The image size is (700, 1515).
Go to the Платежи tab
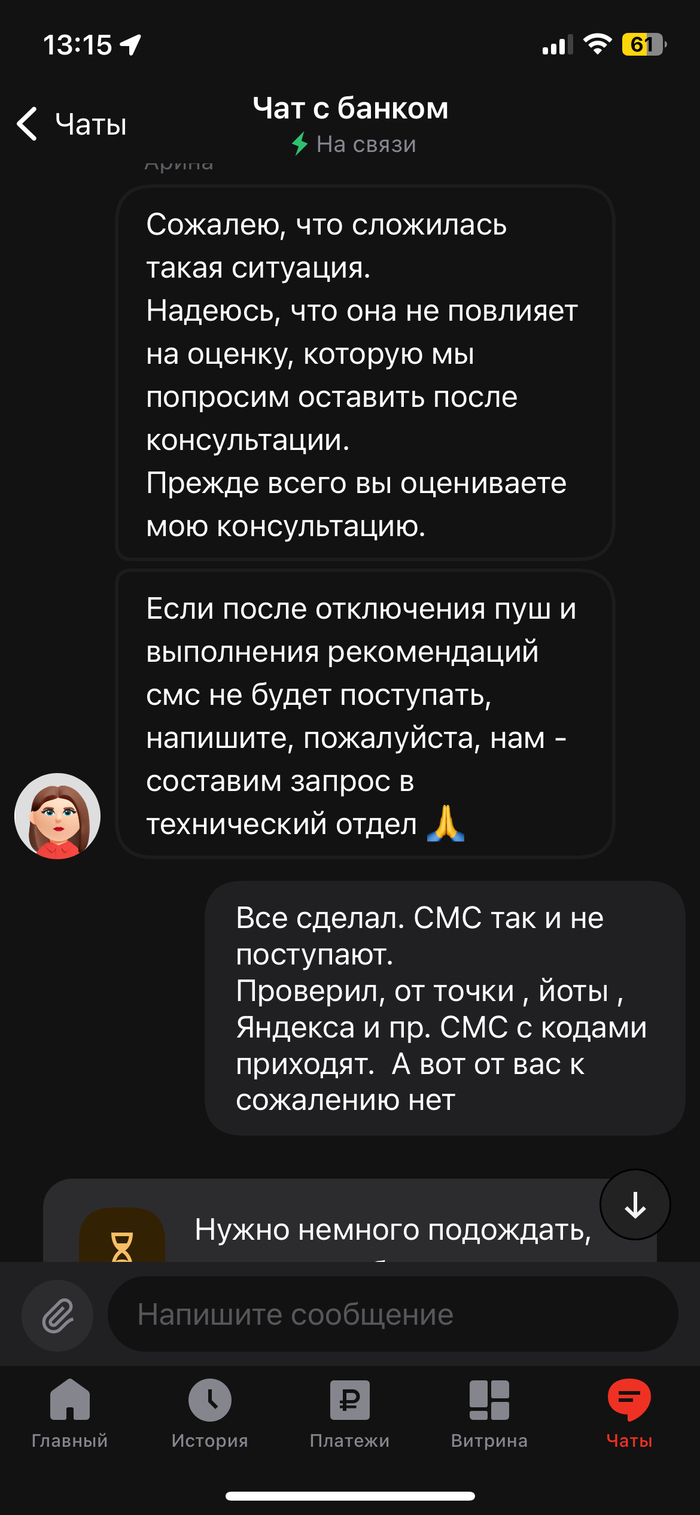tap(349, 1413)
